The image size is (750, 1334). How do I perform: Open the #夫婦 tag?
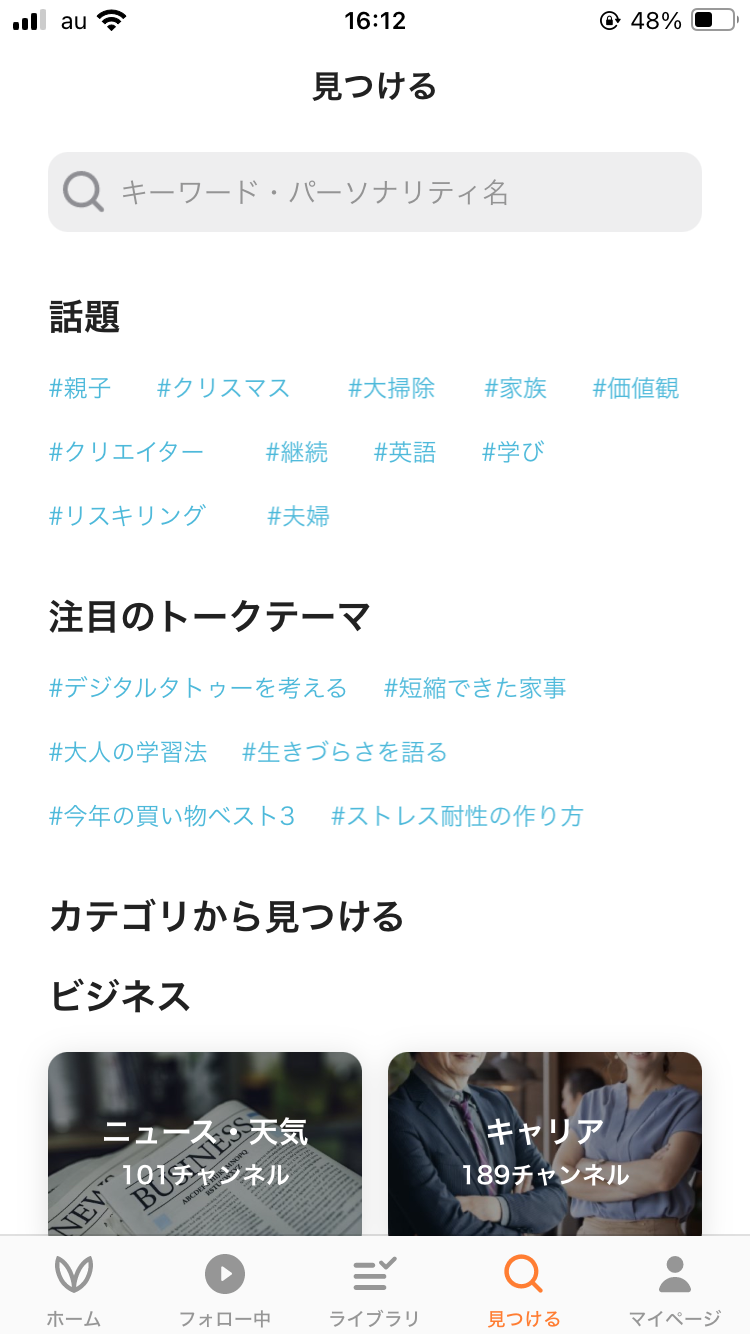[x=298, y=516]
